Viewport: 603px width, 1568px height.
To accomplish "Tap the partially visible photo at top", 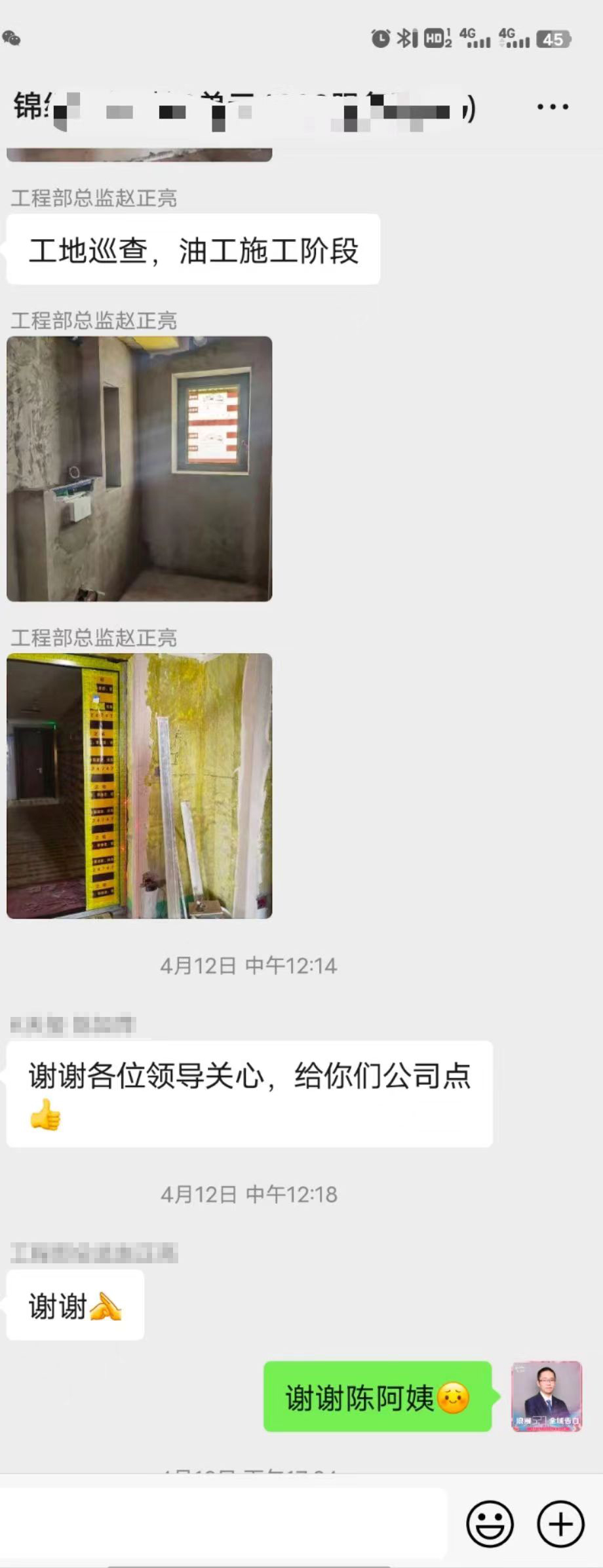I will click(x=139, y=155).
